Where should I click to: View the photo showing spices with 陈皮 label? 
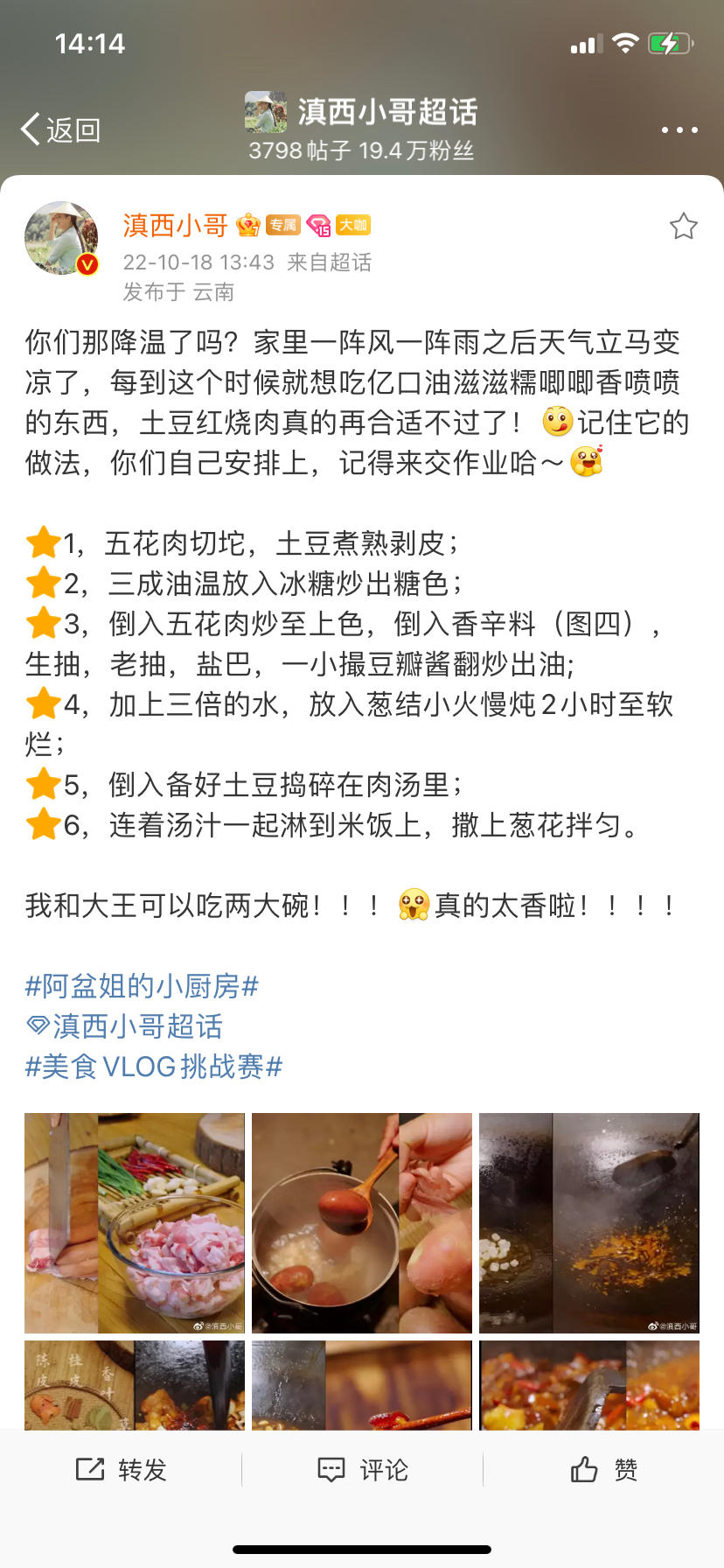point(135,1385)
